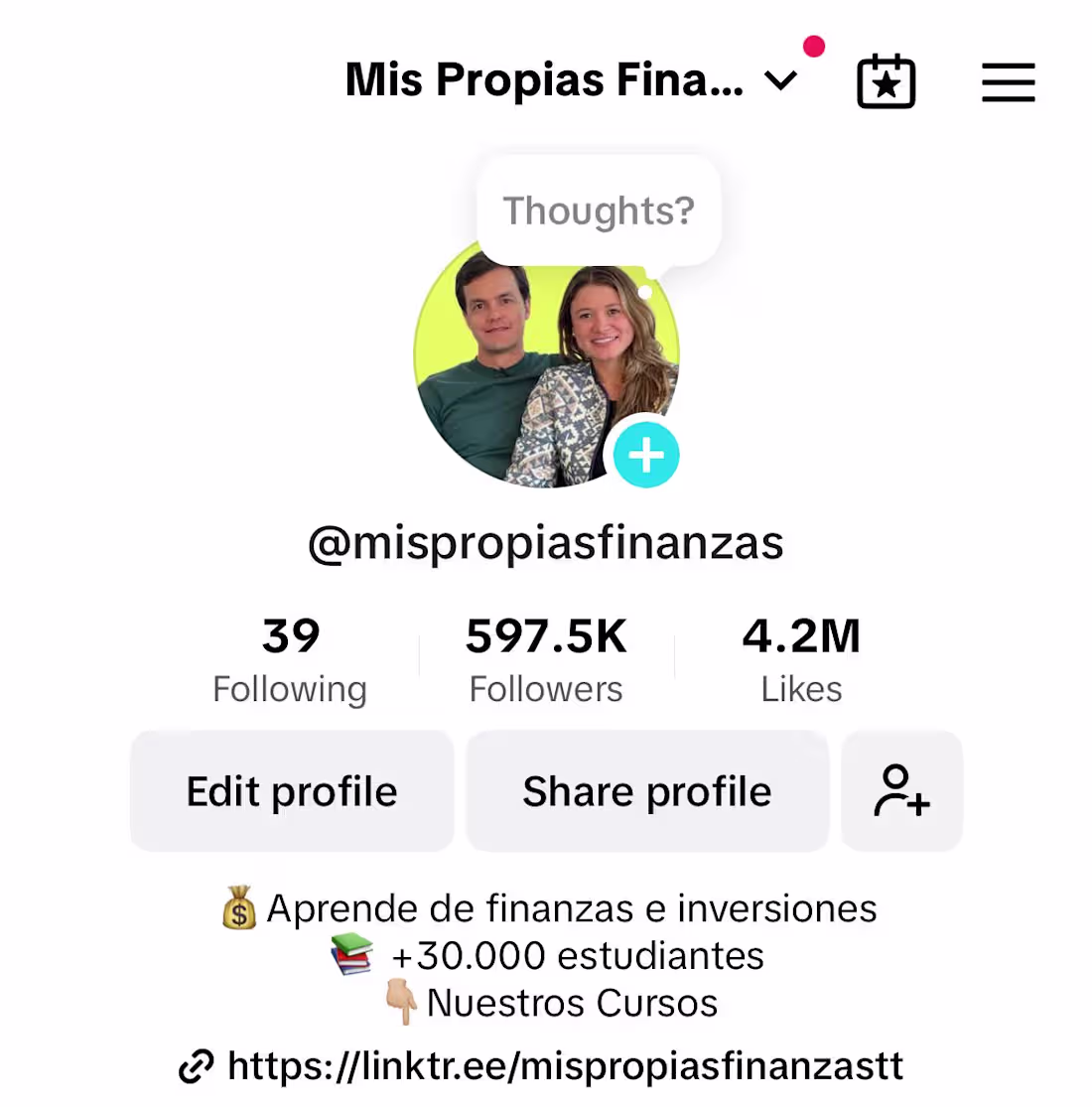Open the add friends icon
1092x1107 pixels.
pyautogui.click(x=901, y=791)
